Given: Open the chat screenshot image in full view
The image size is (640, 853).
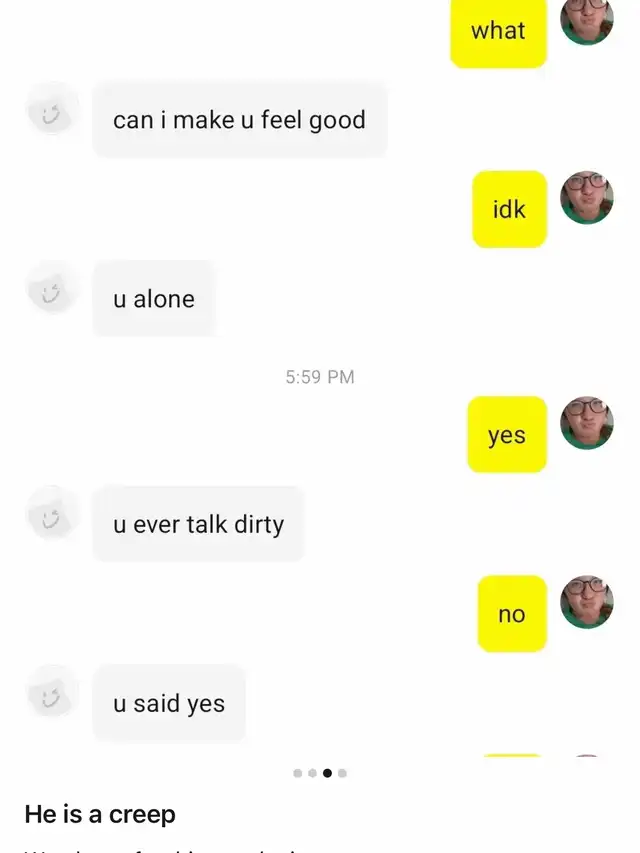Looking at the screenshot, I should [x=320, y=380].
